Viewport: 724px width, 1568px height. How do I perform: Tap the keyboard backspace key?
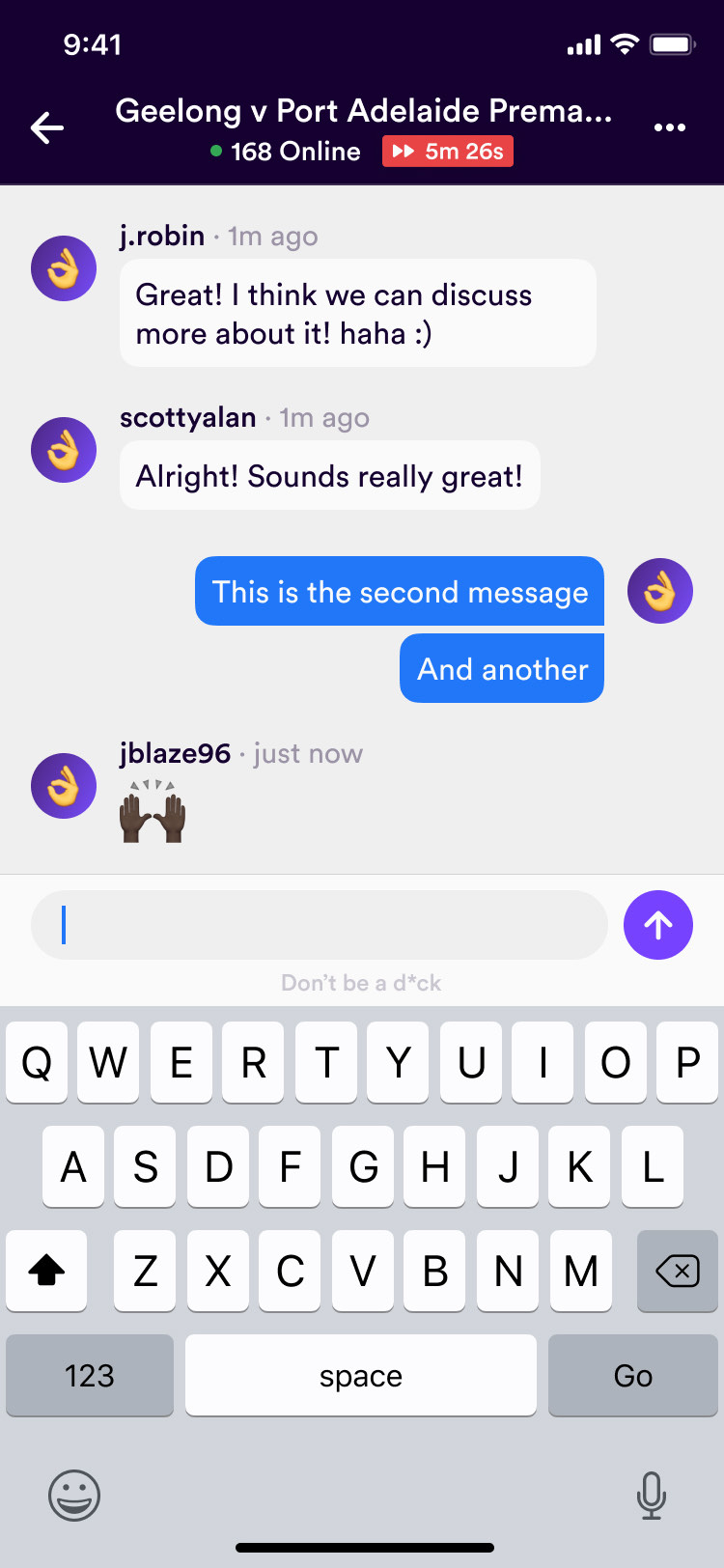point(677,1271)
